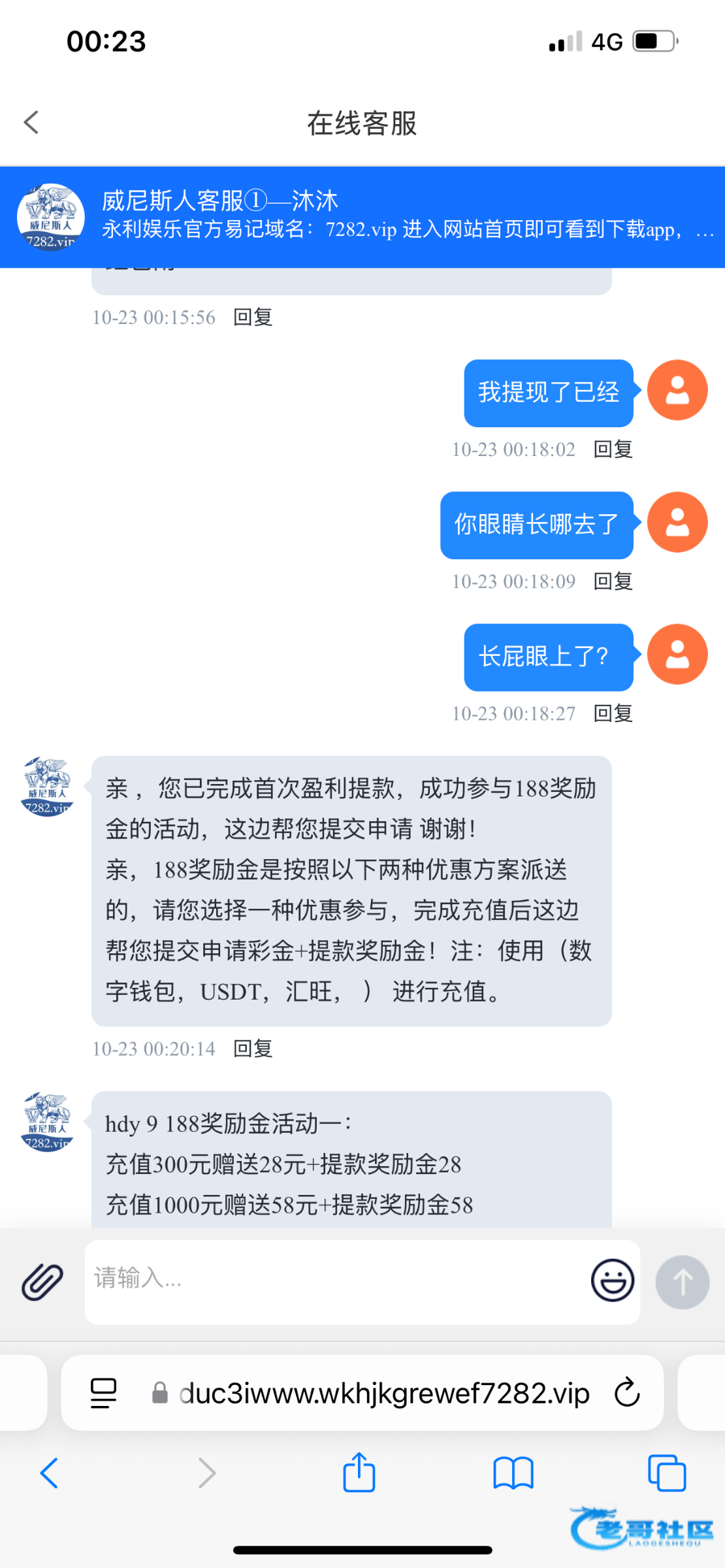Reply to the 00:18:27 message
This screenshot has width=725, height=1568.
coord(613,713)
